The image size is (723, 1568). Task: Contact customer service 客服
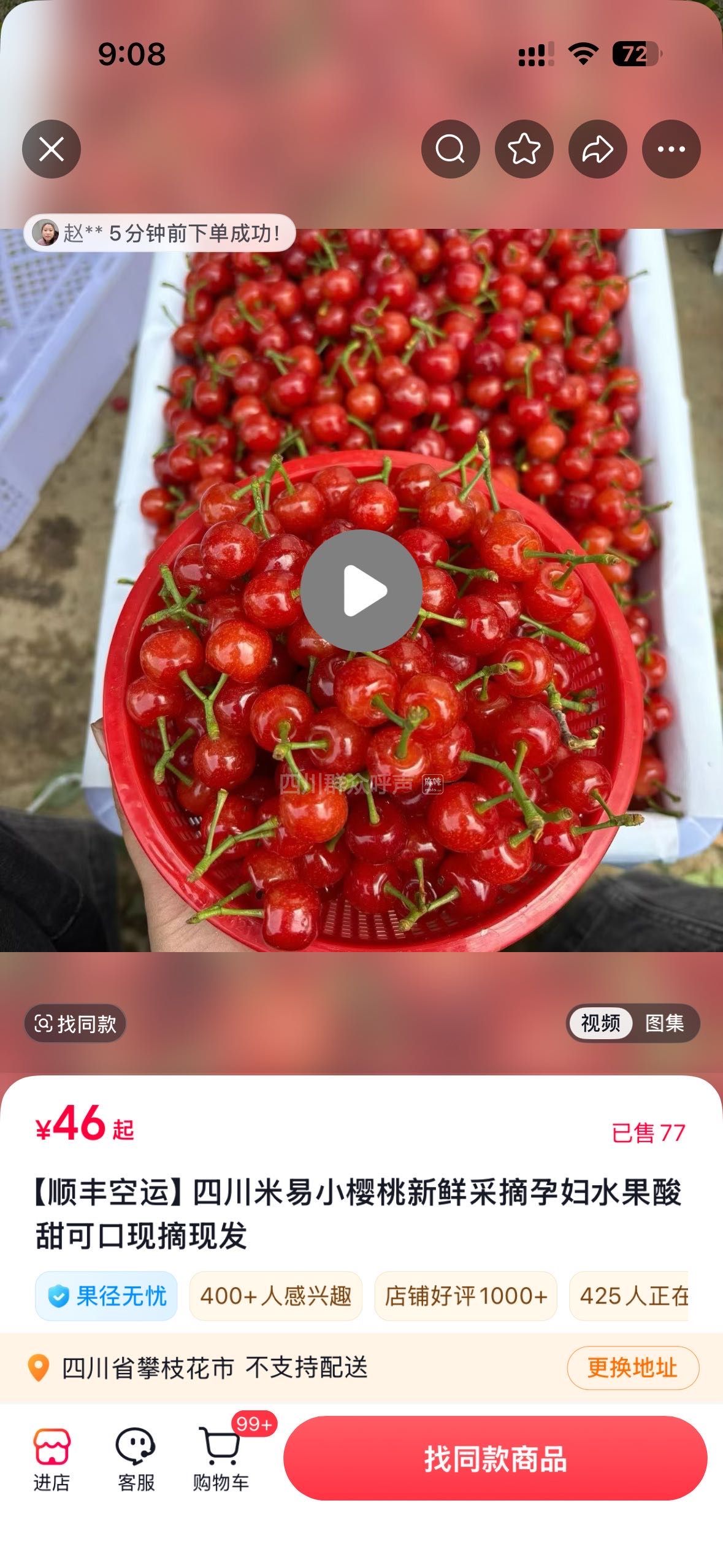point(136,1459)
